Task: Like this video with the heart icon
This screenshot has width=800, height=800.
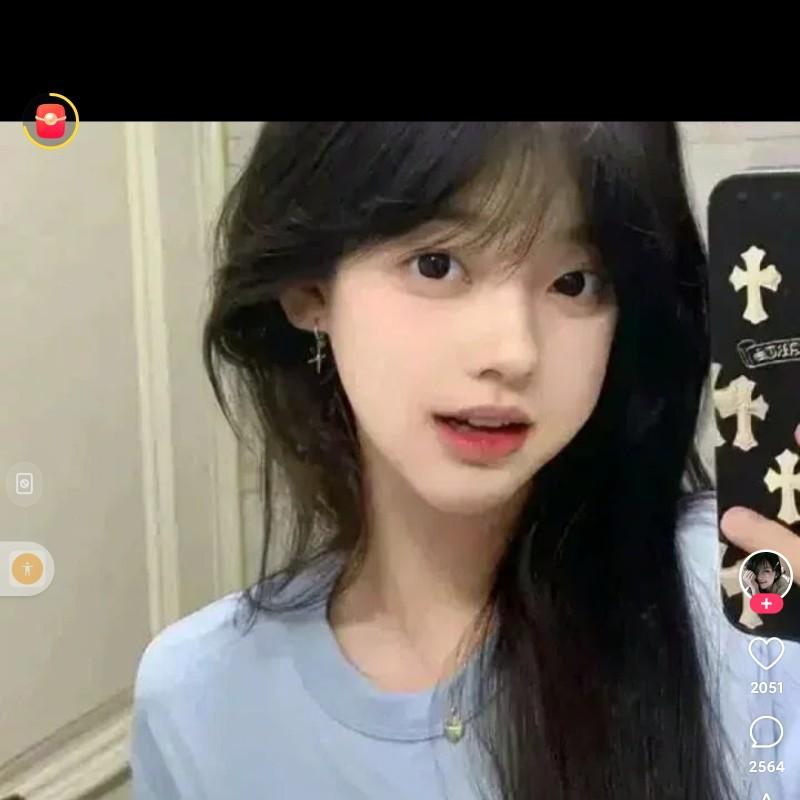Action: click(766, 653)
